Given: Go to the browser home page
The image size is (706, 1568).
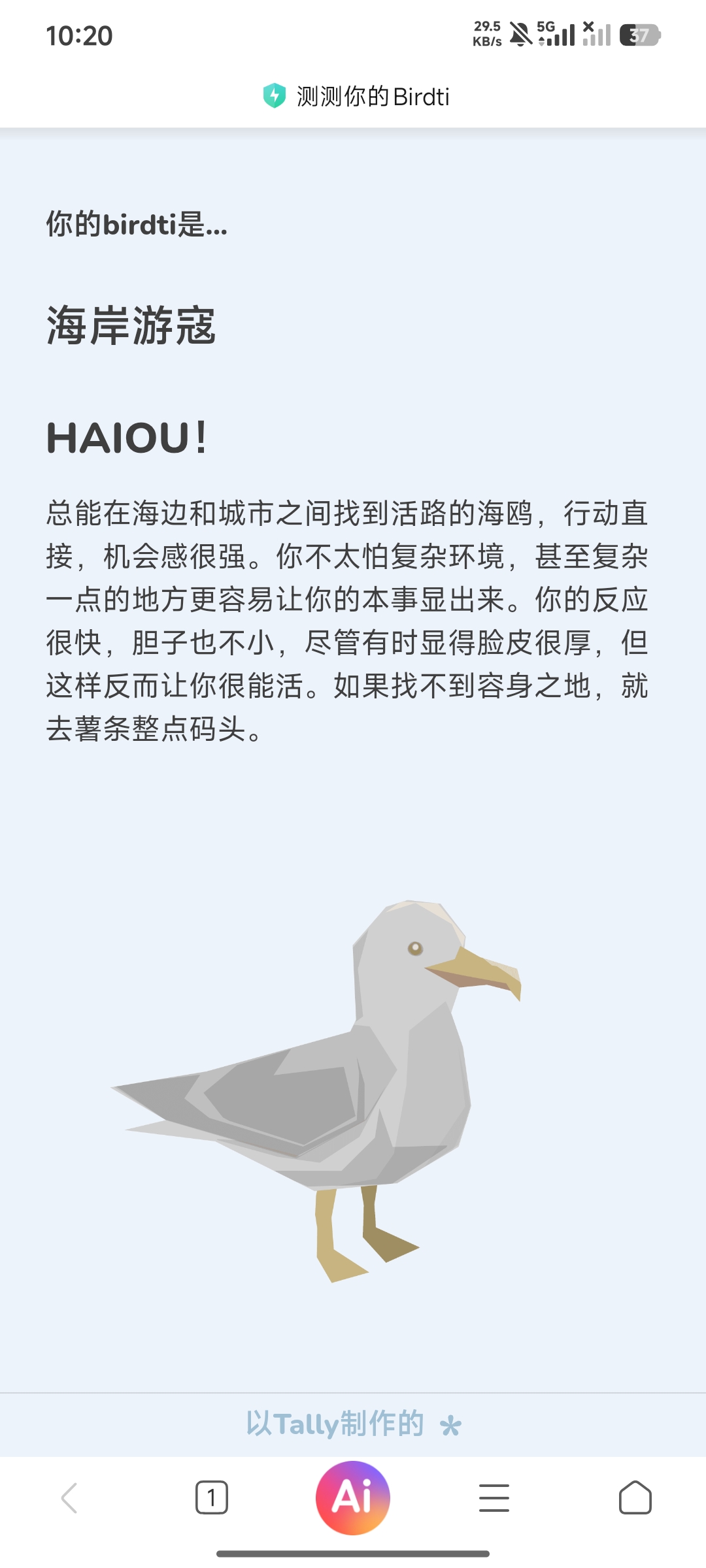Looking at the screenshot, I should [x=635, y=1497].
